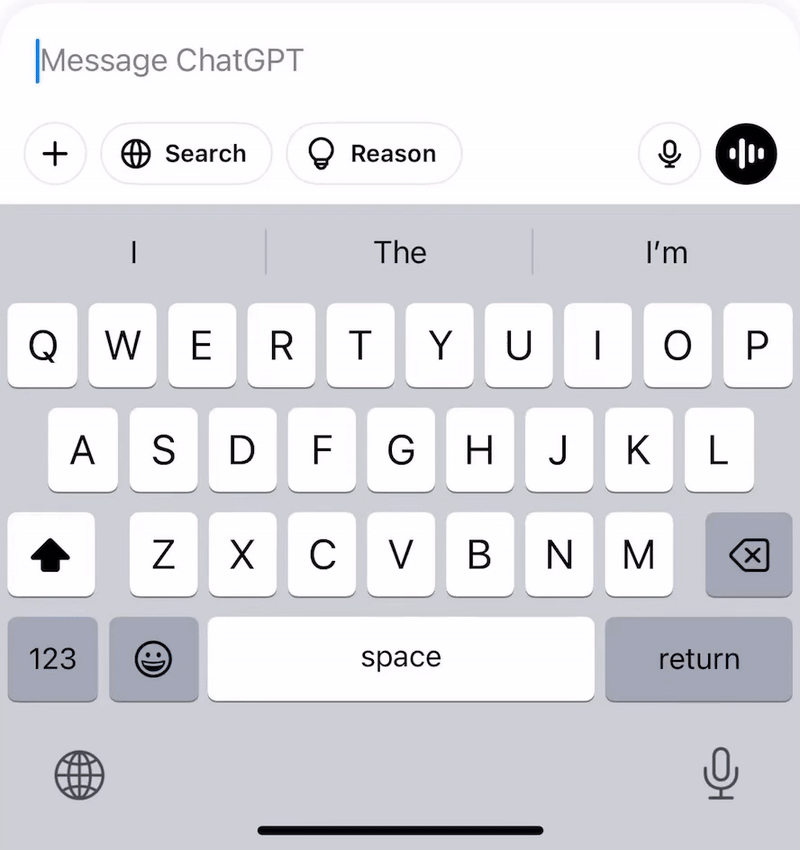Tap the backspace key
This screenshot has width=800, height=850.
pyautogui.click(x=749, y=555)
